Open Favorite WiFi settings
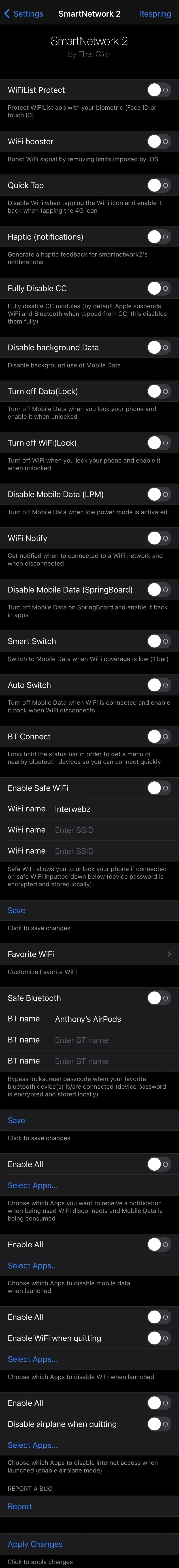The image size is (179, 1568). click(89, 954)
